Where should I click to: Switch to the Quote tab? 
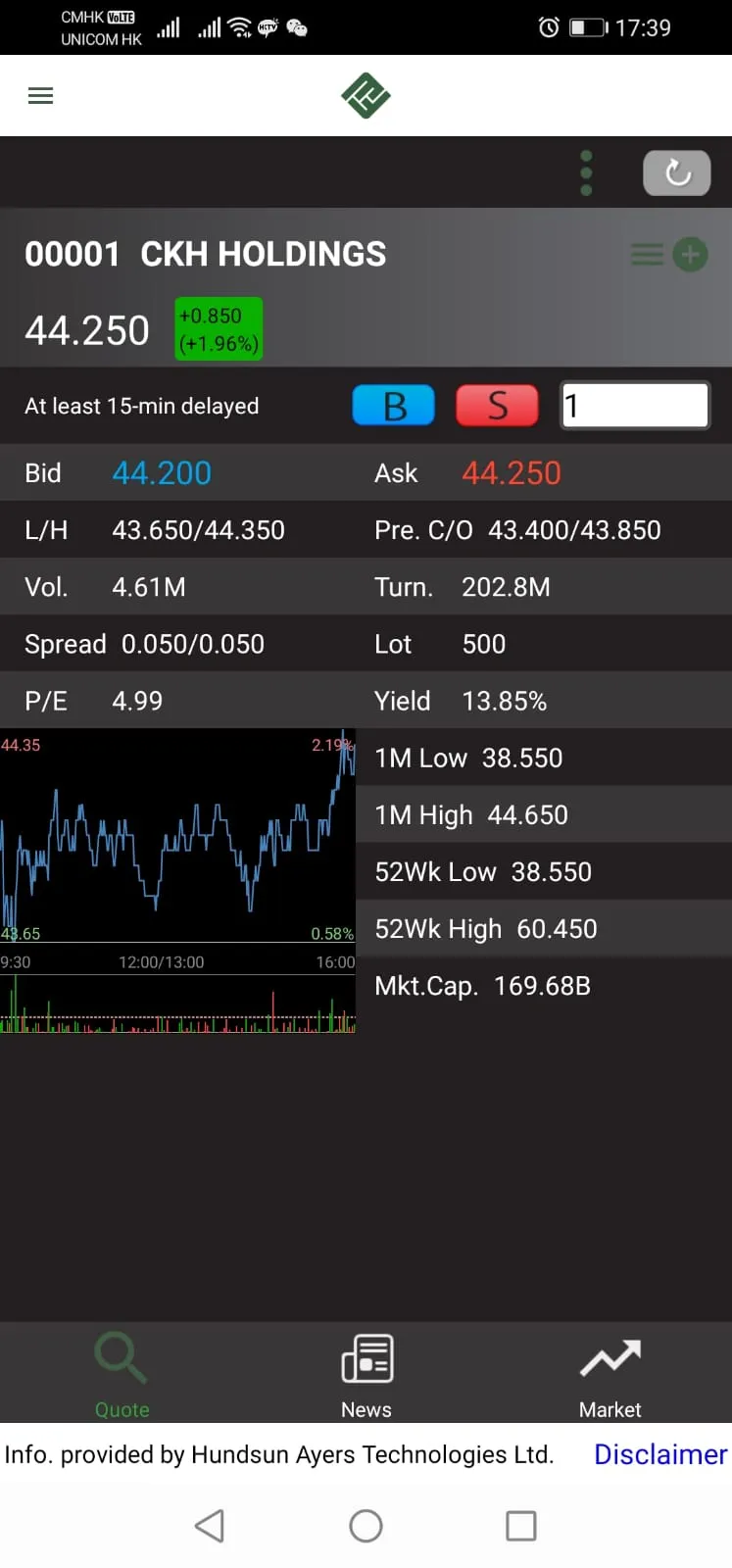coord(122,1374)
